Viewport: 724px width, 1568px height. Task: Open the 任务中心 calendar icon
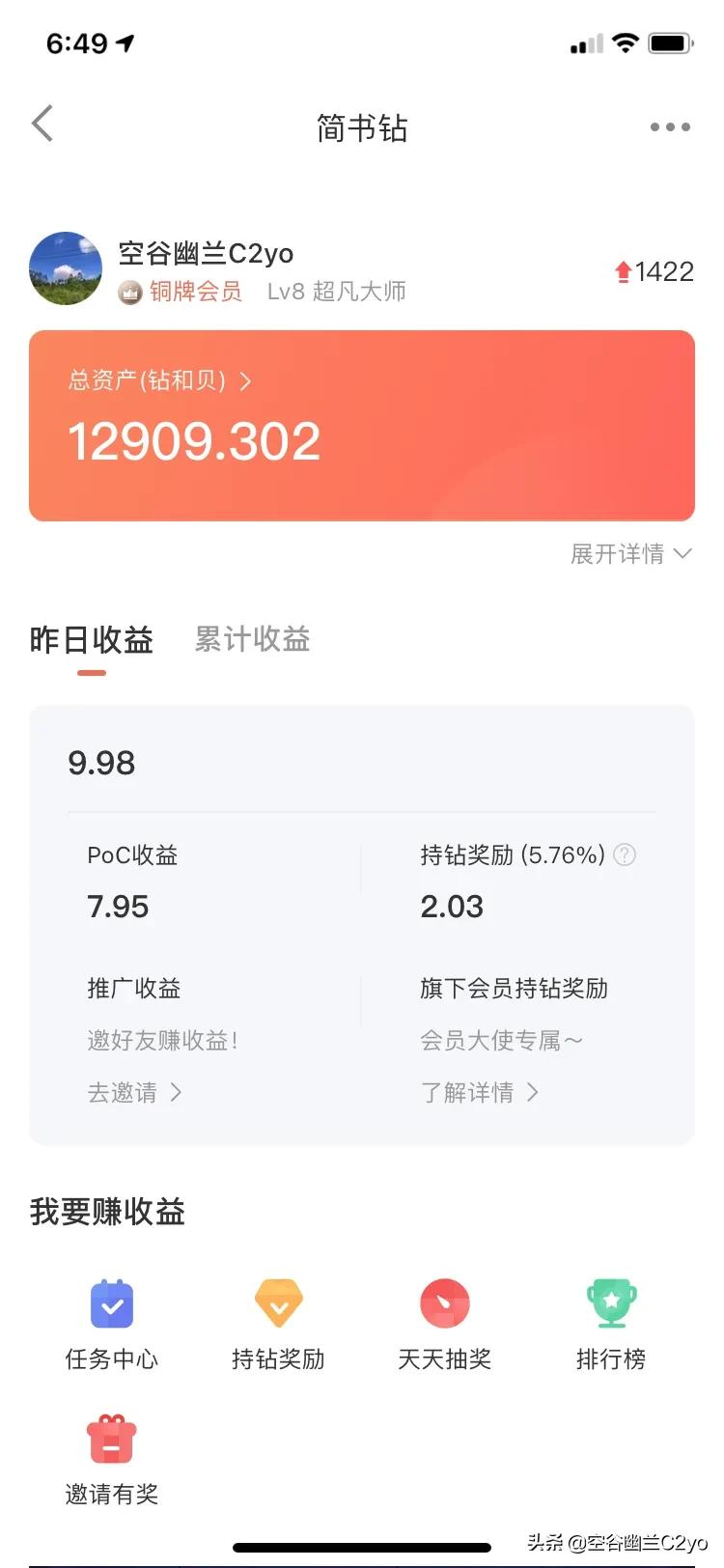(111, 1305)
